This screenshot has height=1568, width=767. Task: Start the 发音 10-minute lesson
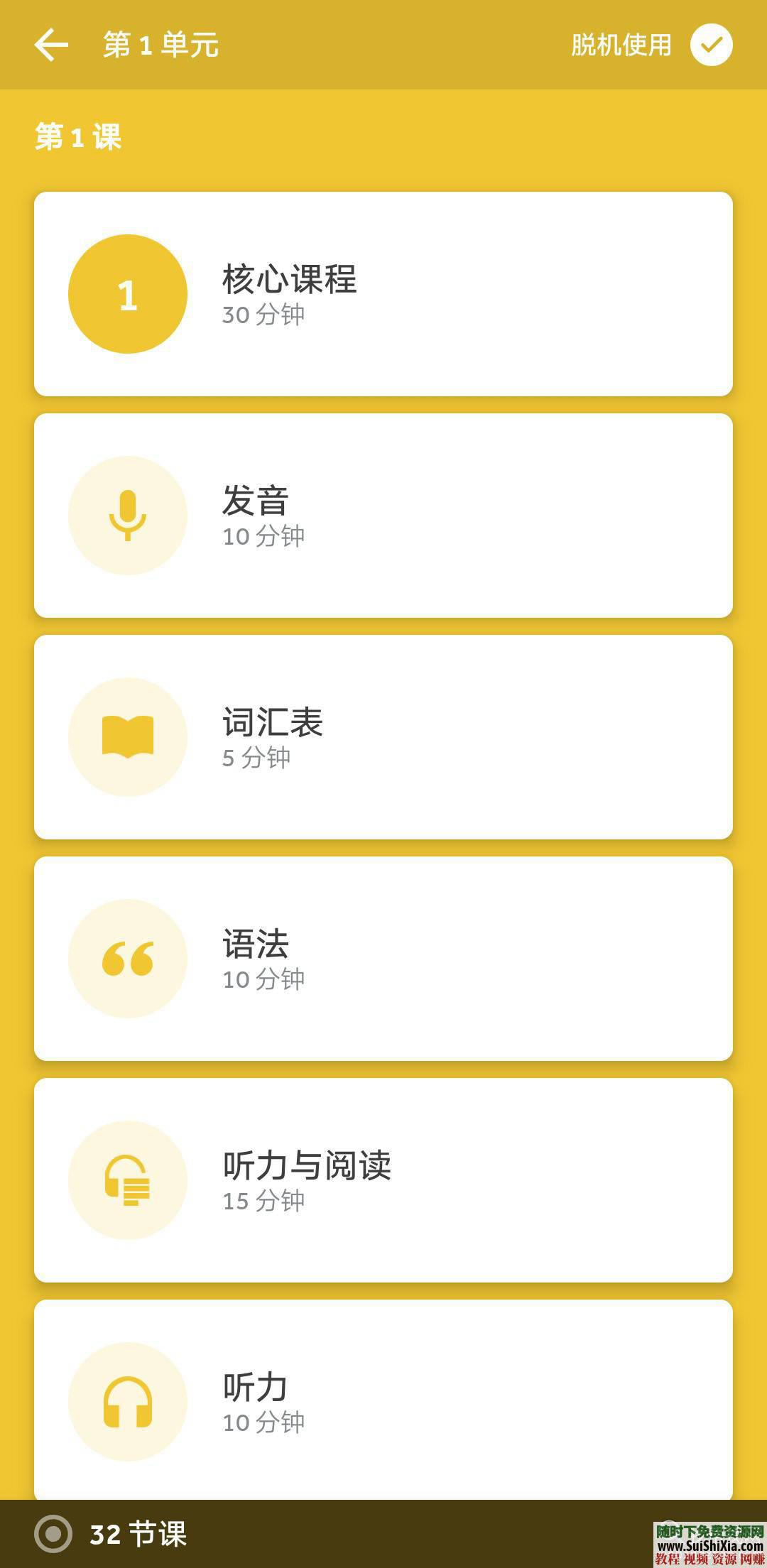(383, 516)
